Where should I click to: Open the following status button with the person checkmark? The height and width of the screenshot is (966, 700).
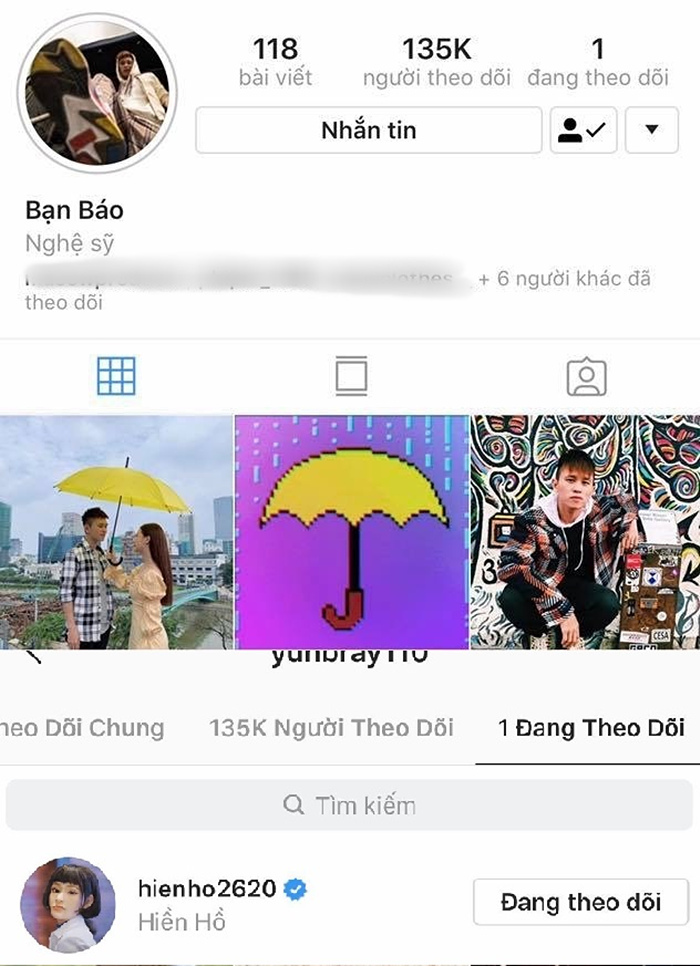583,131
